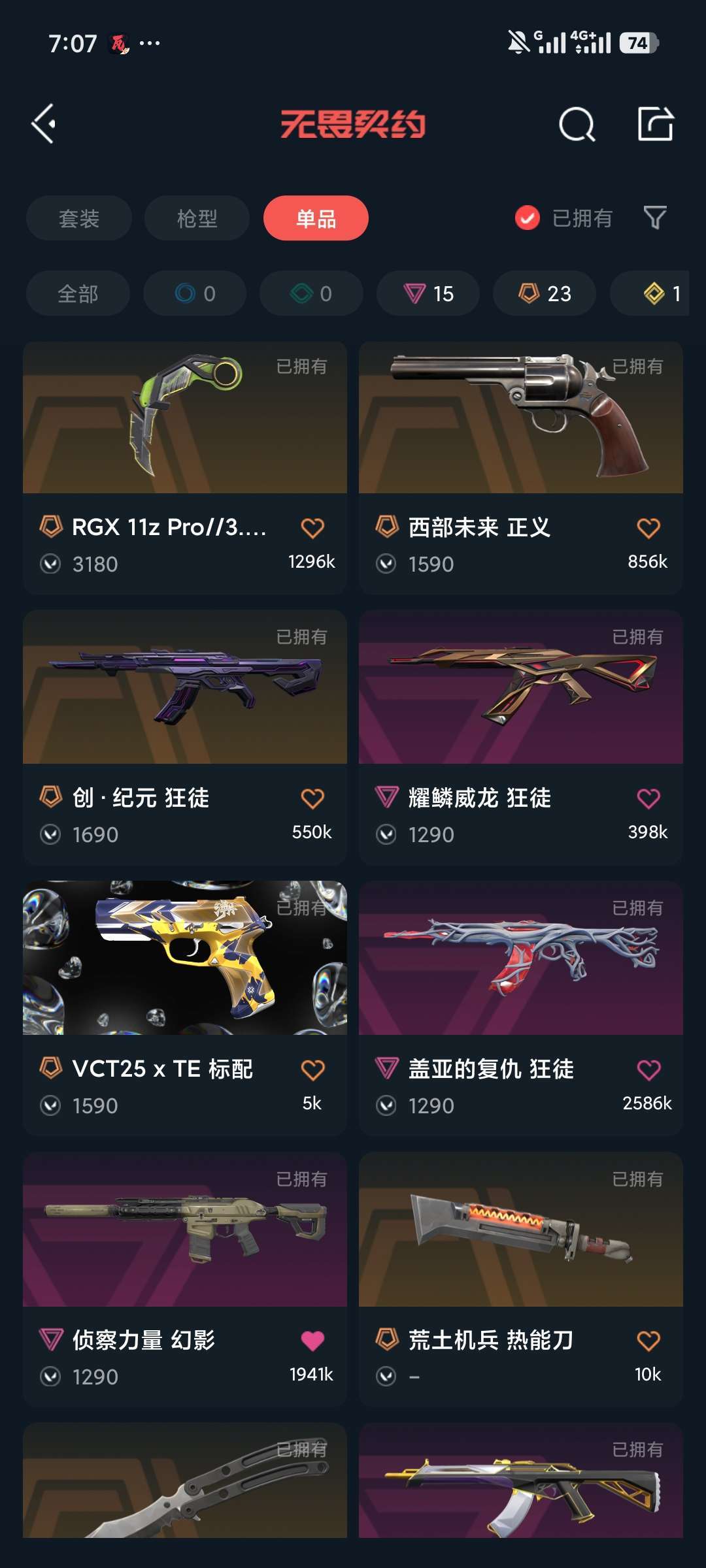Screen dimensions: 706x1568
Task: Share this page via the share icon
Action: (x=655, y=124)
